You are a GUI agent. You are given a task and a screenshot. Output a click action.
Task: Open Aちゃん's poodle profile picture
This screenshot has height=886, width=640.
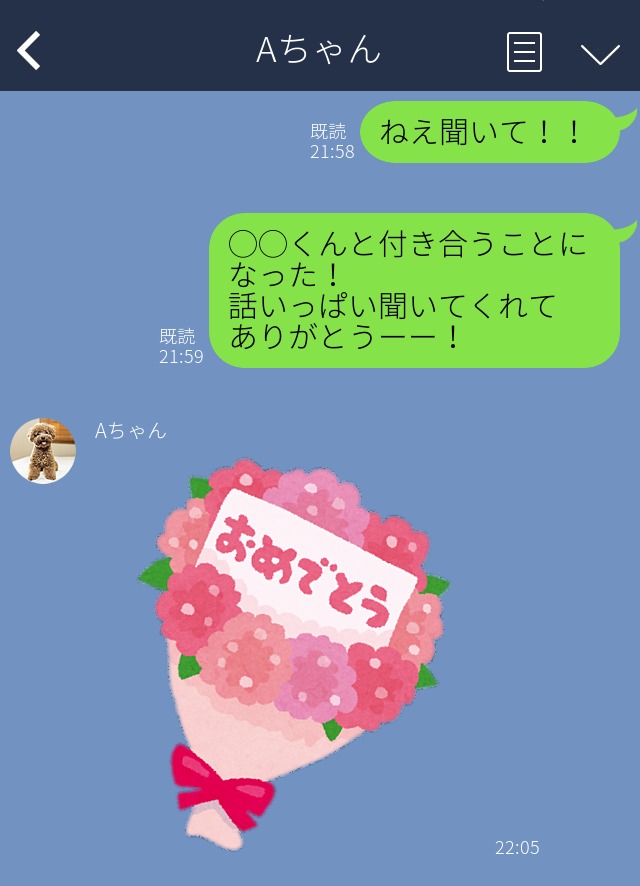[x=43, y=451]
